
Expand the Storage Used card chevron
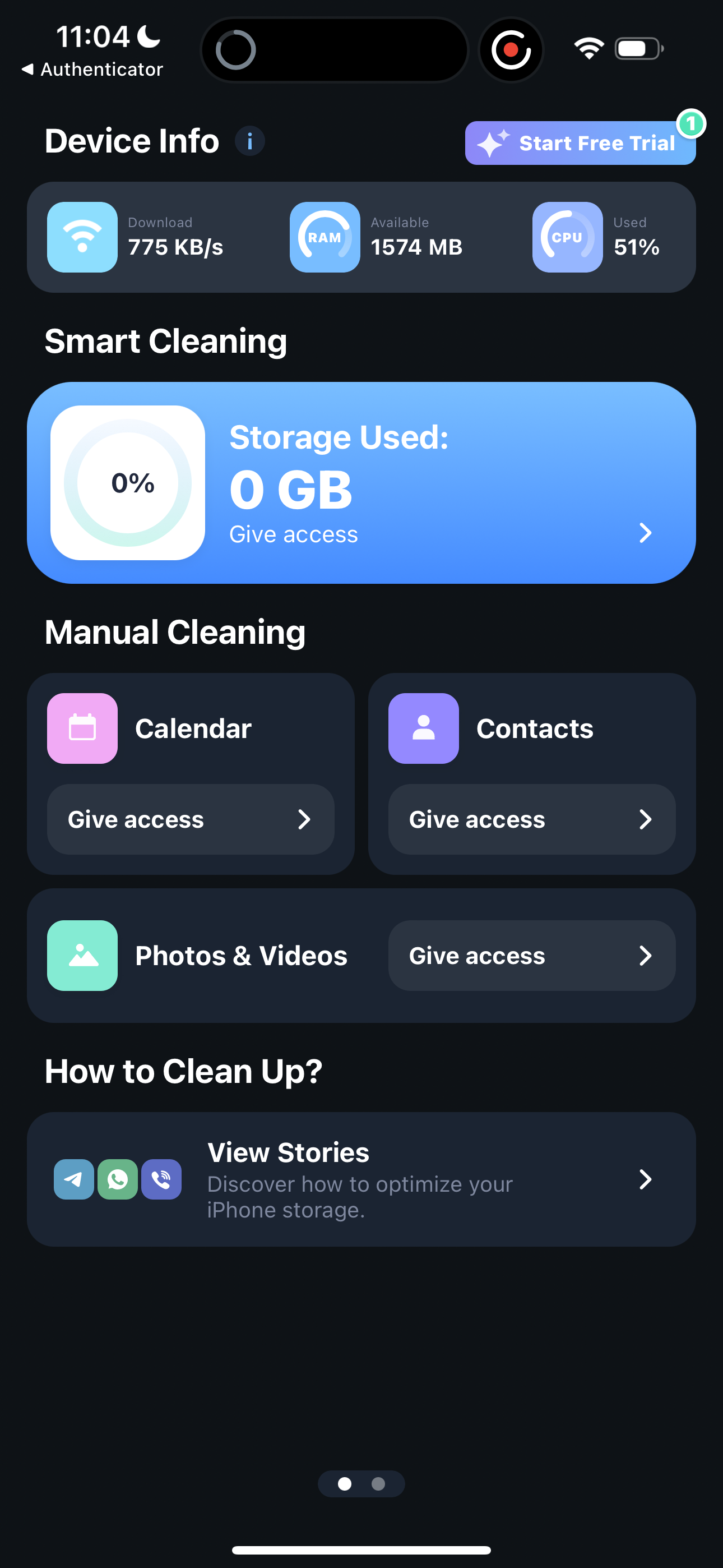point(645,533)
